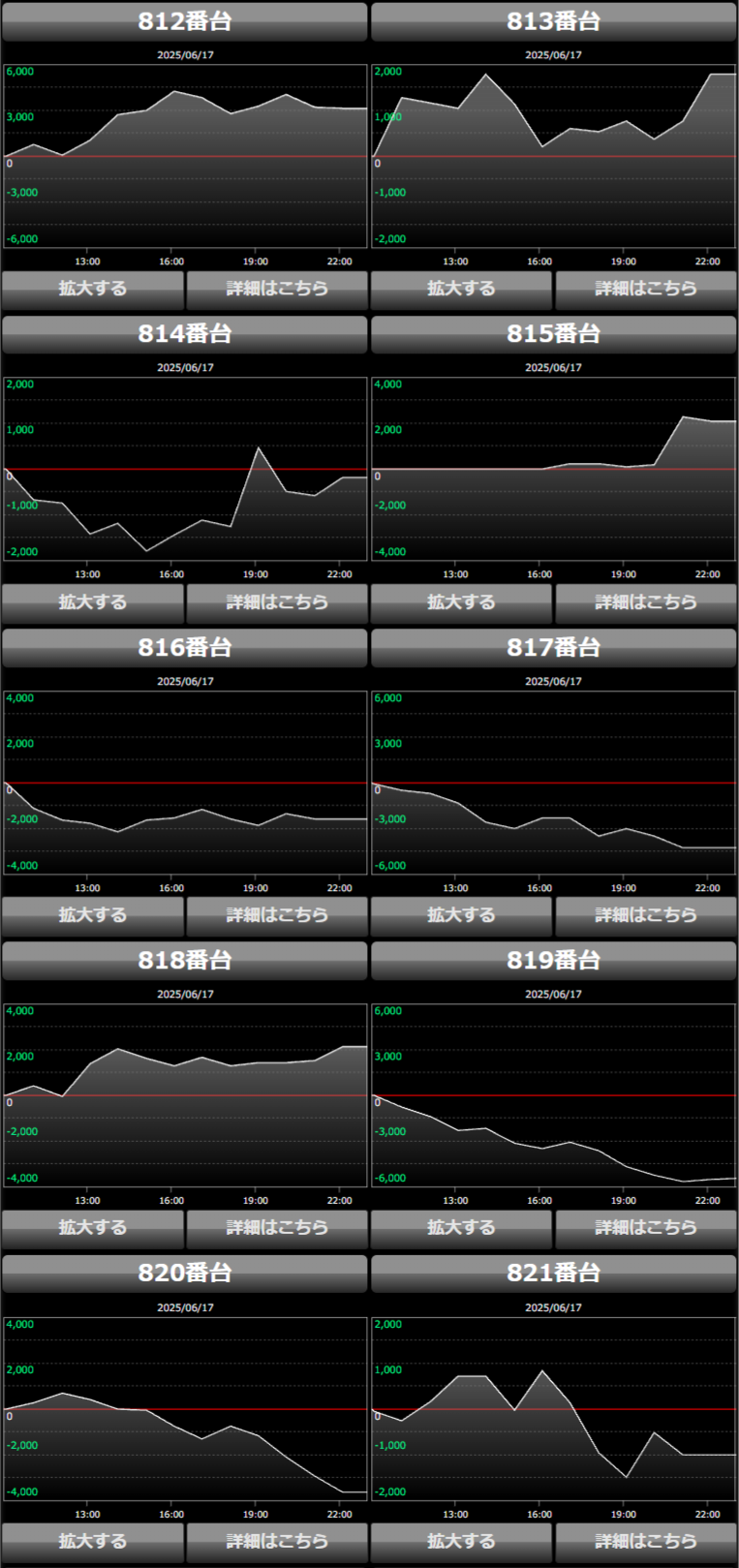
Task: Open 詳細はこちら for 812番台
Action: [x=277, y=289]
